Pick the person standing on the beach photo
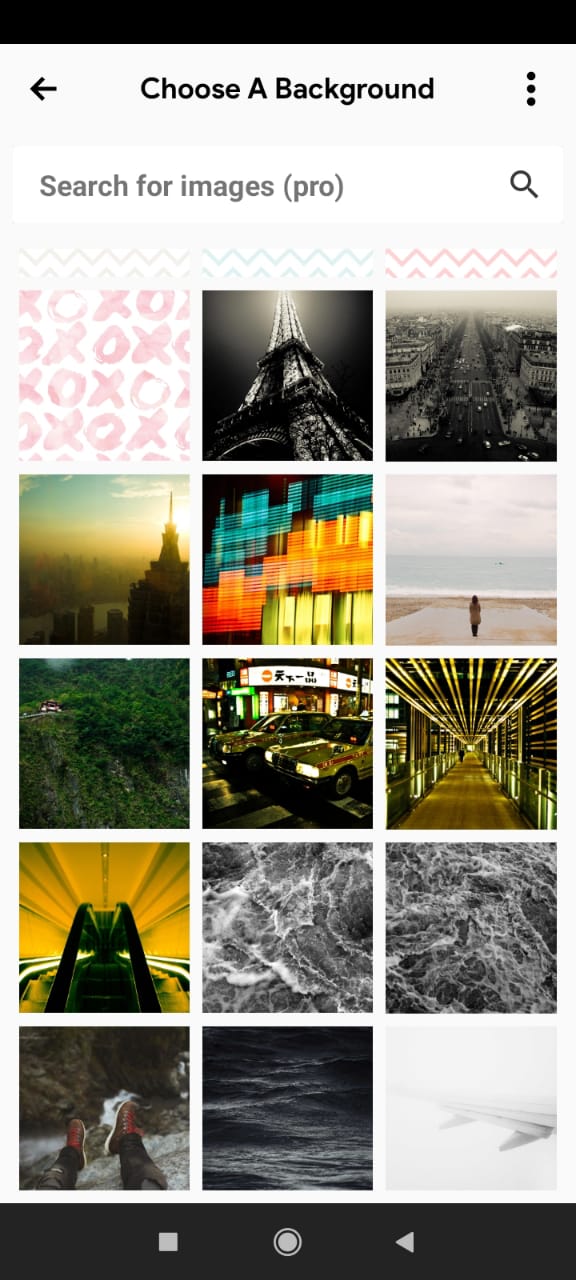This screenshot has width=576, height=1280. (471, 560)
